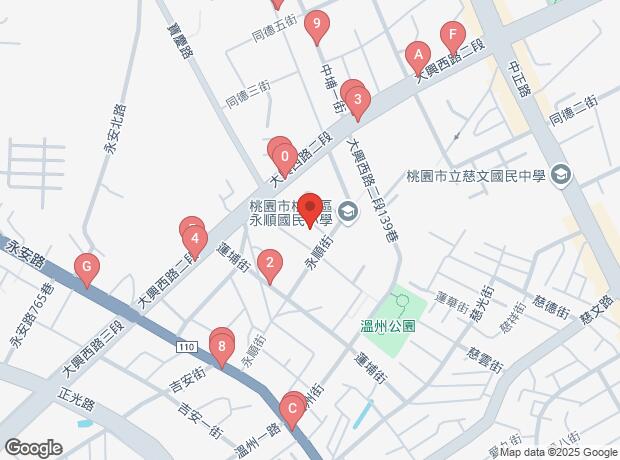Open map marker number 4
This screenshot has width=620, height=460.
pos(196,240)
